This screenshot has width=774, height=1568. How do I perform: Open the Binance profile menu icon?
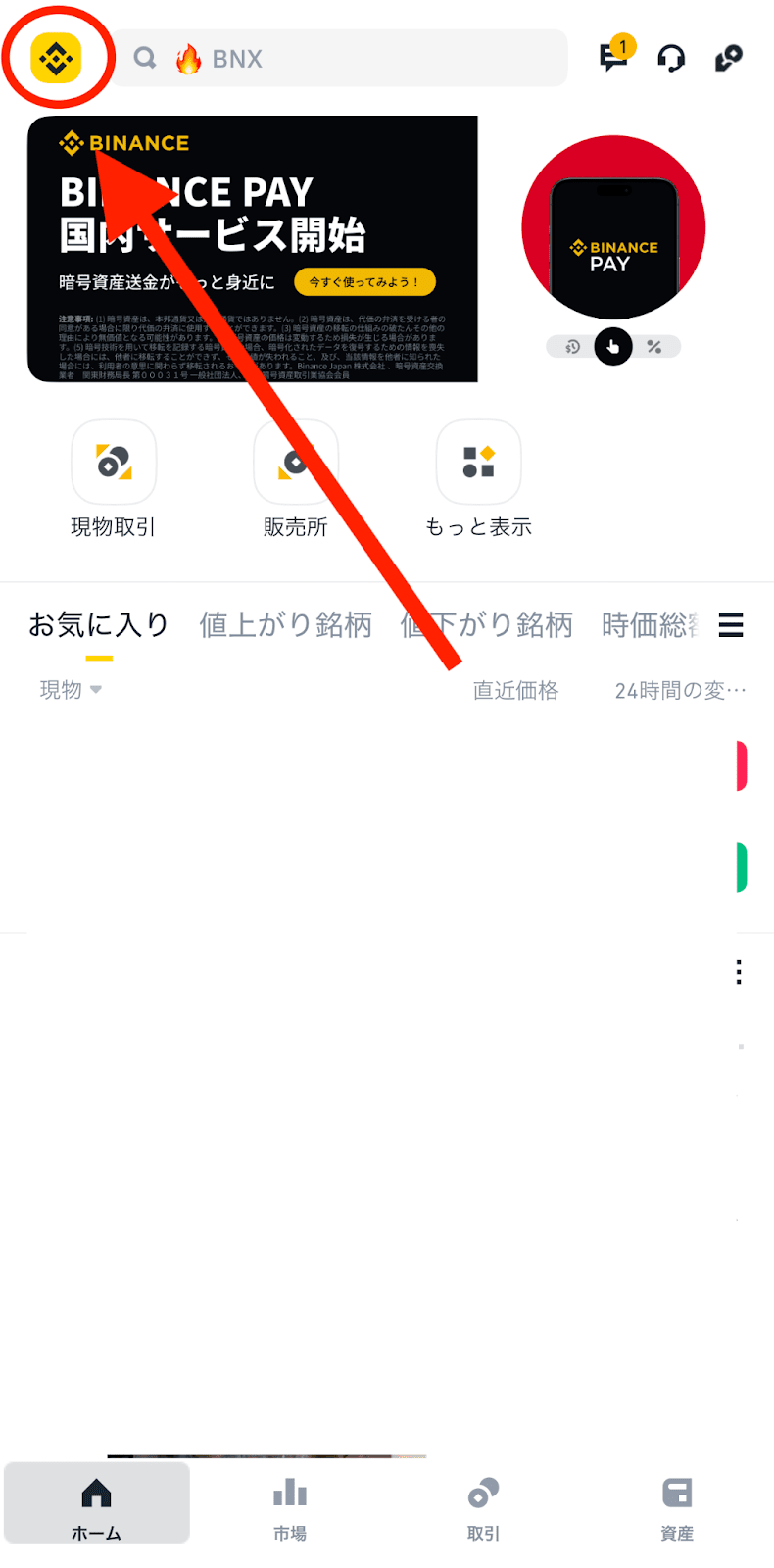click(57, 57)
